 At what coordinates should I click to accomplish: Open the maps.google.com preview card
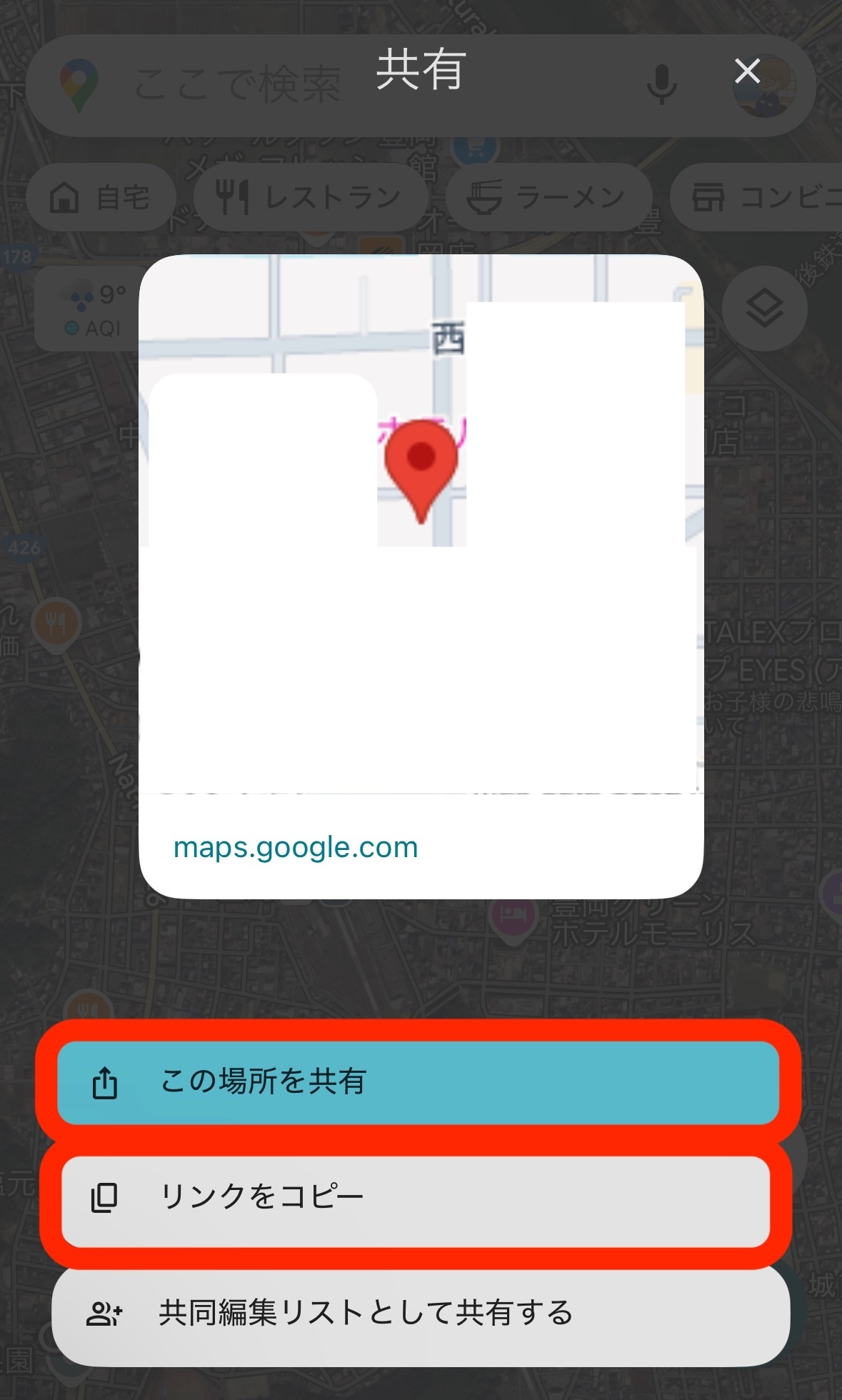click(421, 576)
